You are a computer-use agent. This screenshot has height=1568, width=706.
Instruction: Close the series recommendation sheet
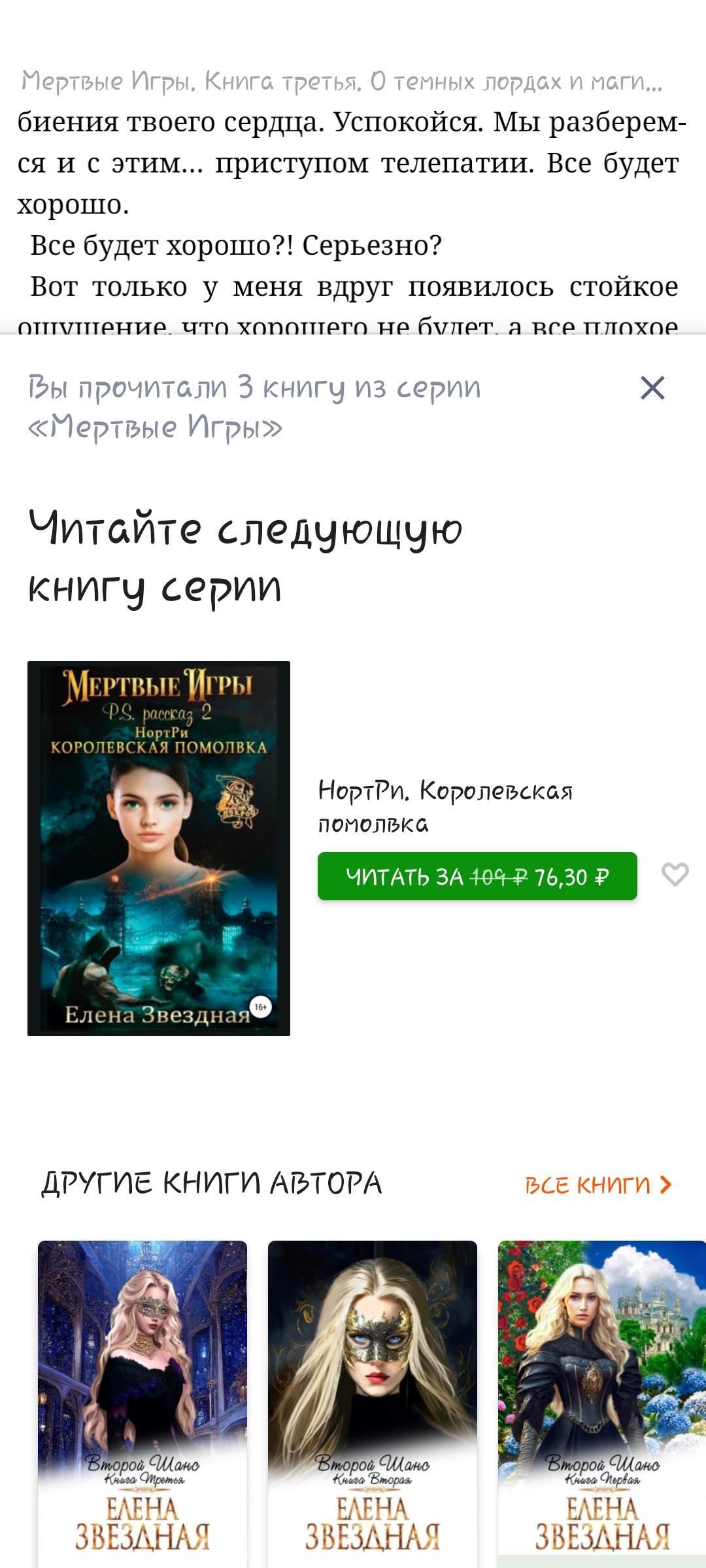click(x=652, y=388)
